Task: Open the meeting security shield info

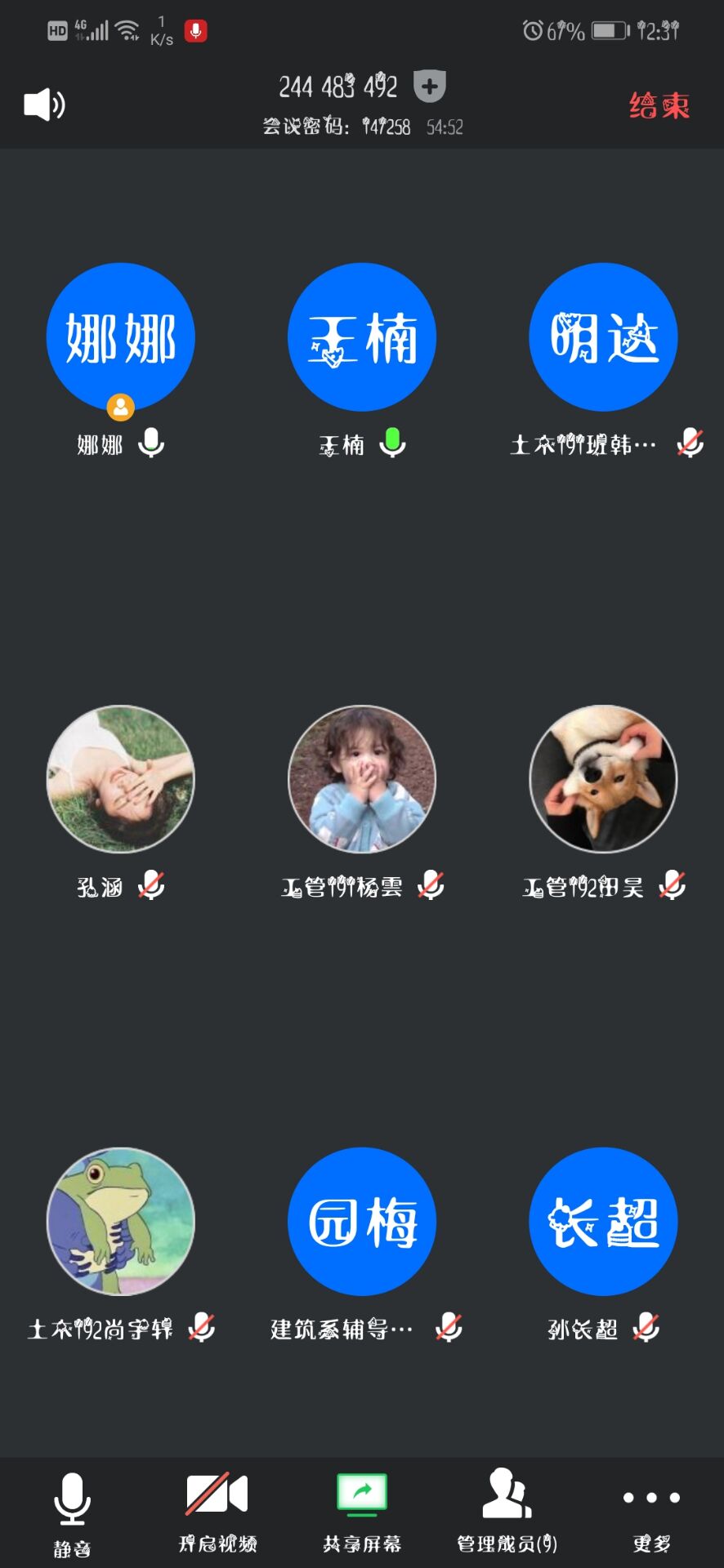Action: tap(429, 86)
